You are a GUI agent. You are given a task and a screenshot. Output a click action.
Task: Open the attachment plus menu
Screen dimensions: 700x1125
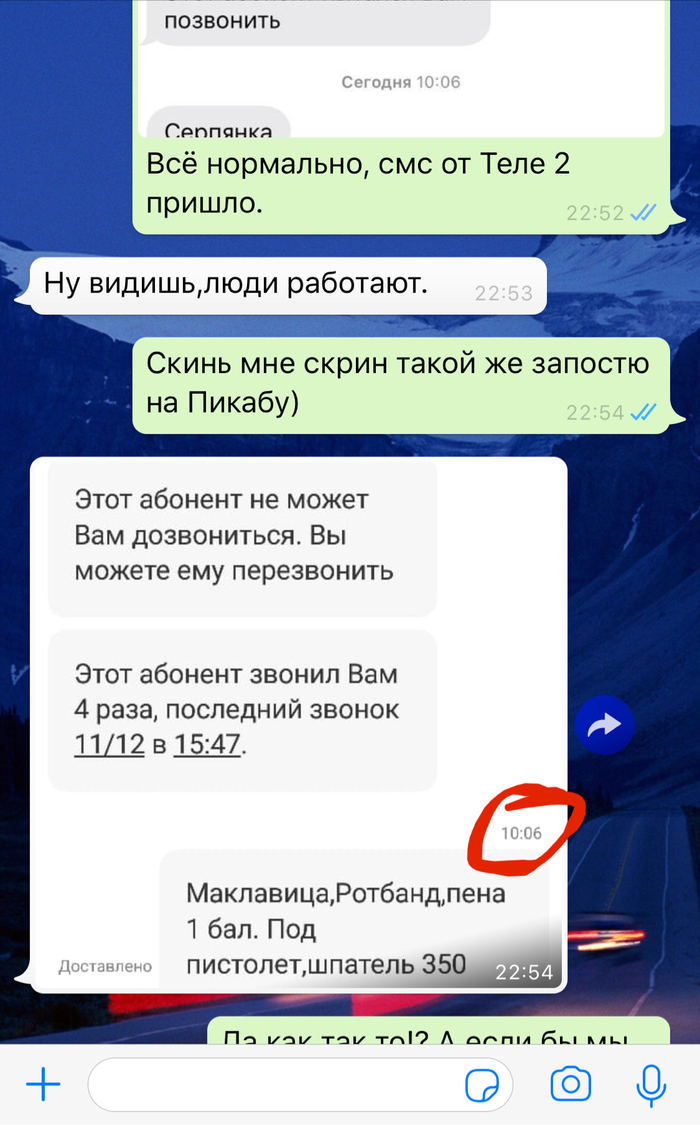coord(43,1084)
